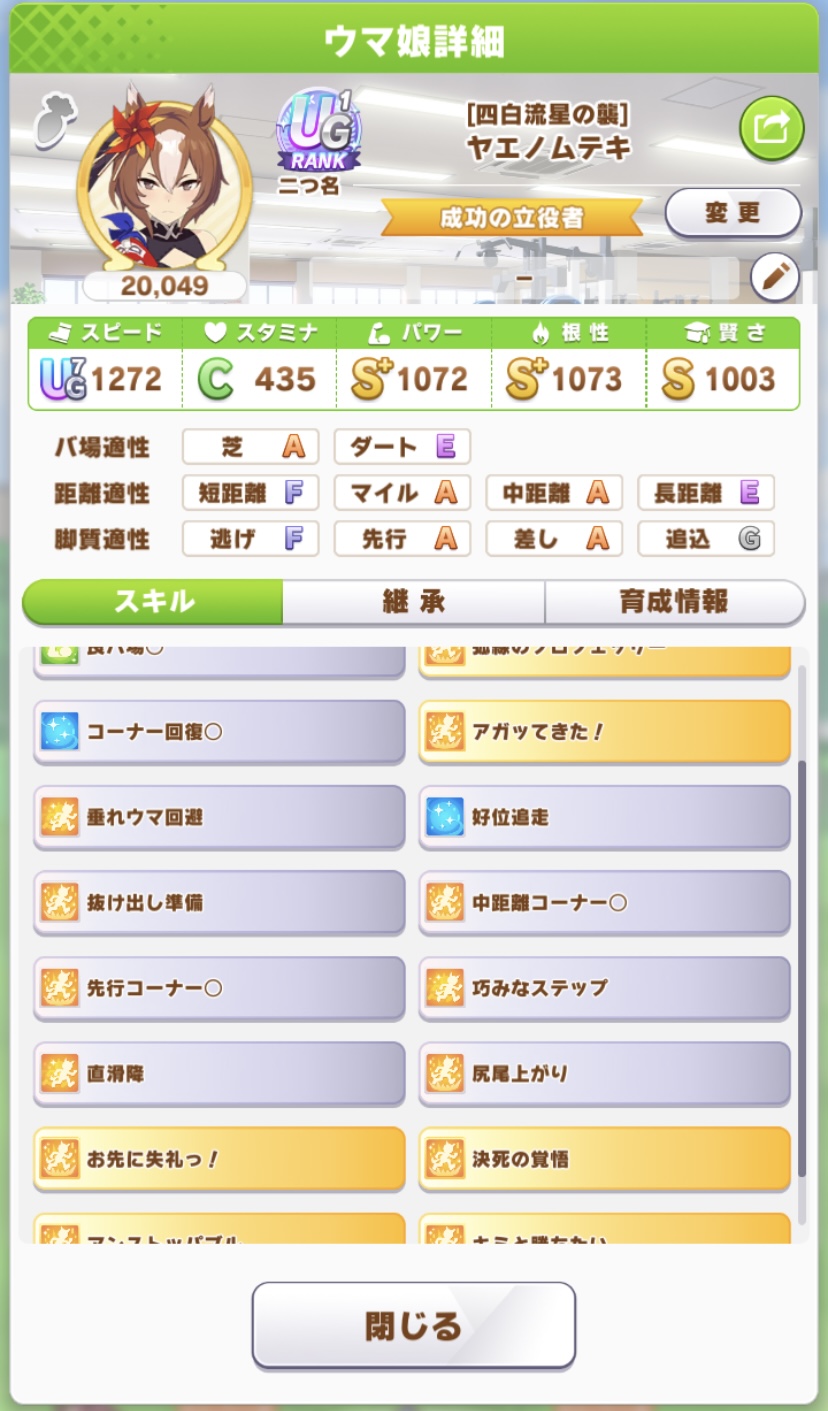Share this Uma Musume's details
828x1411 pixels.
click(x=771, y=130)
